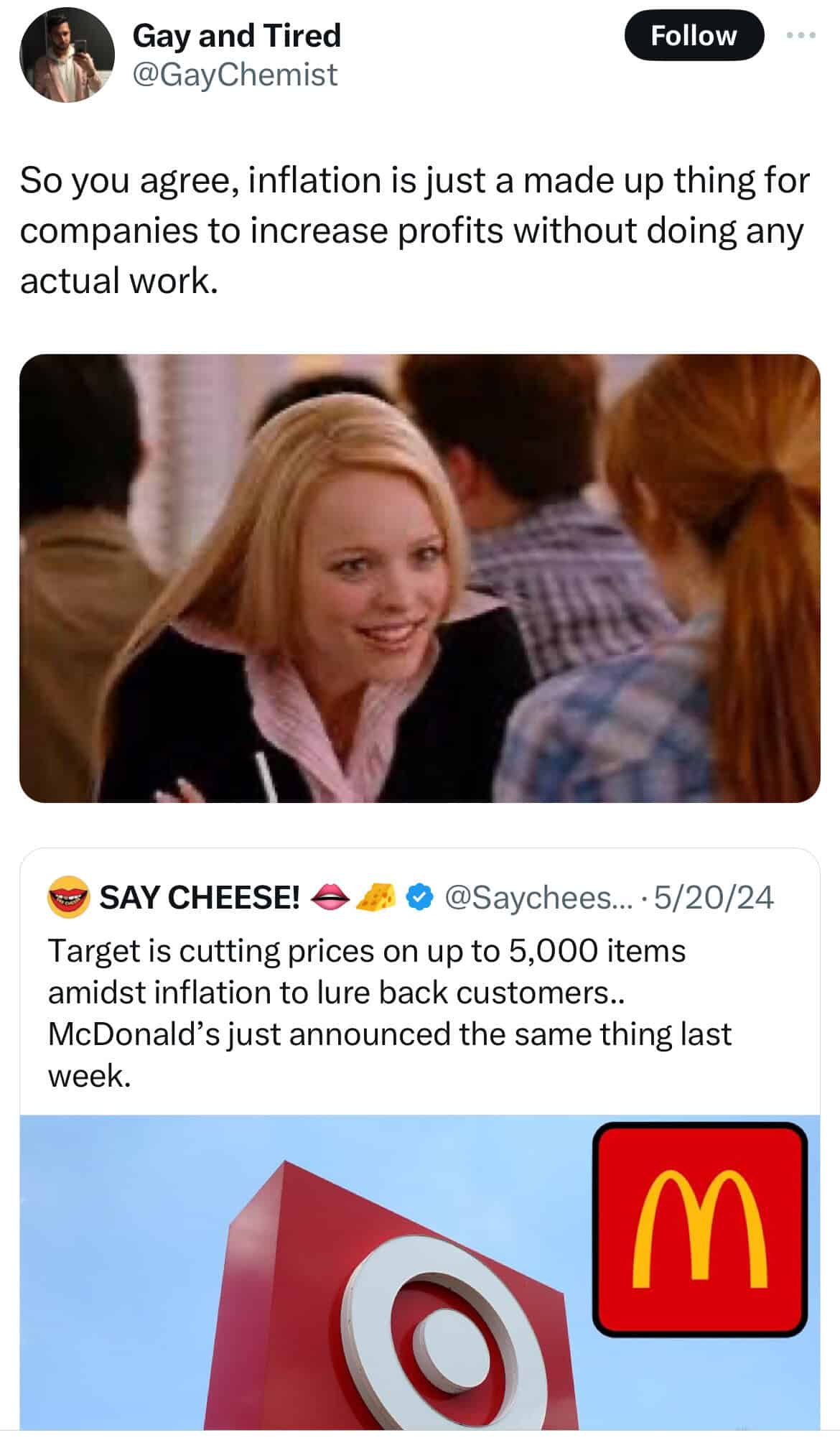View the attached blonde woman image
840x1448 pixels.
coord(419,577)
